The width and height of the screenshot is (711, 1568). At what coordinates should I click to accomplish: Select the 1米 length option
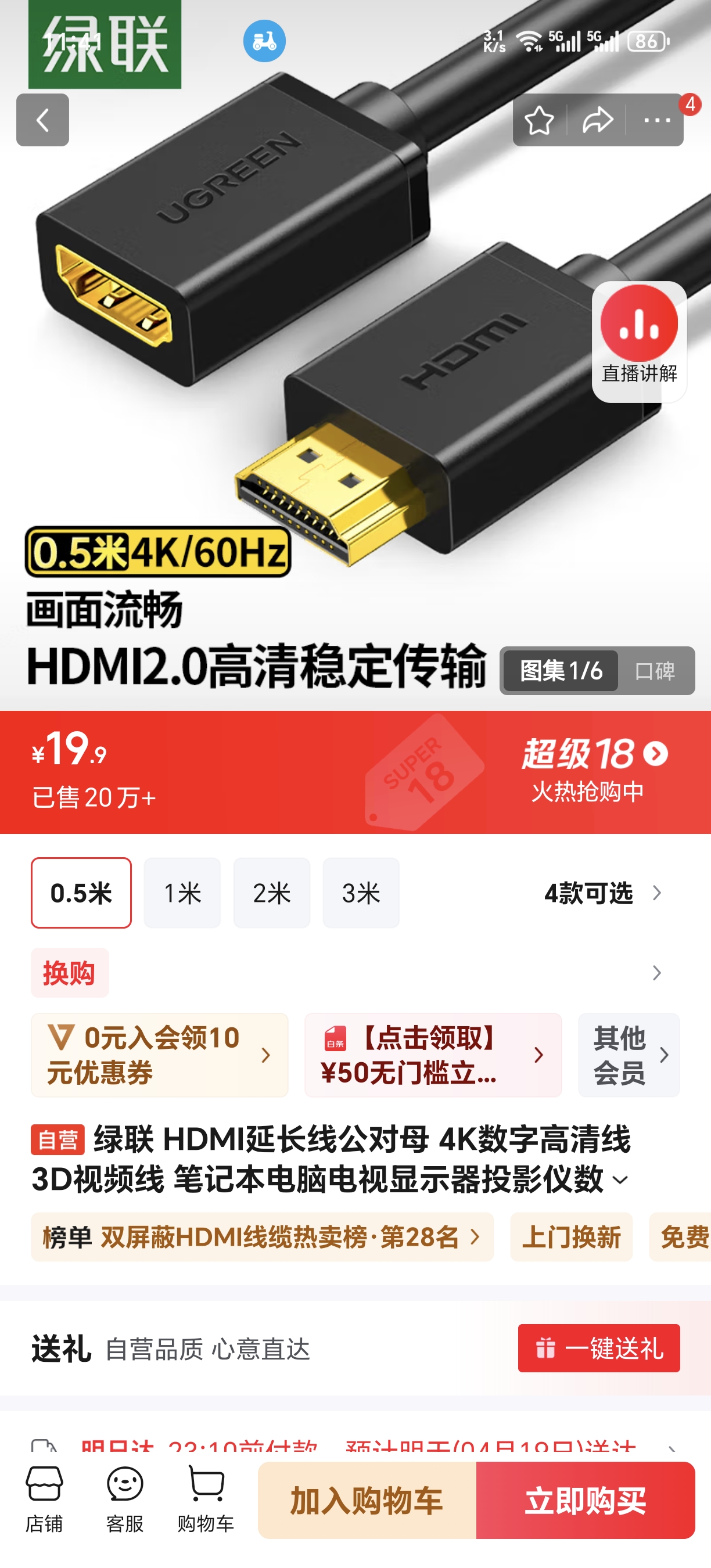tap(182, 893)
